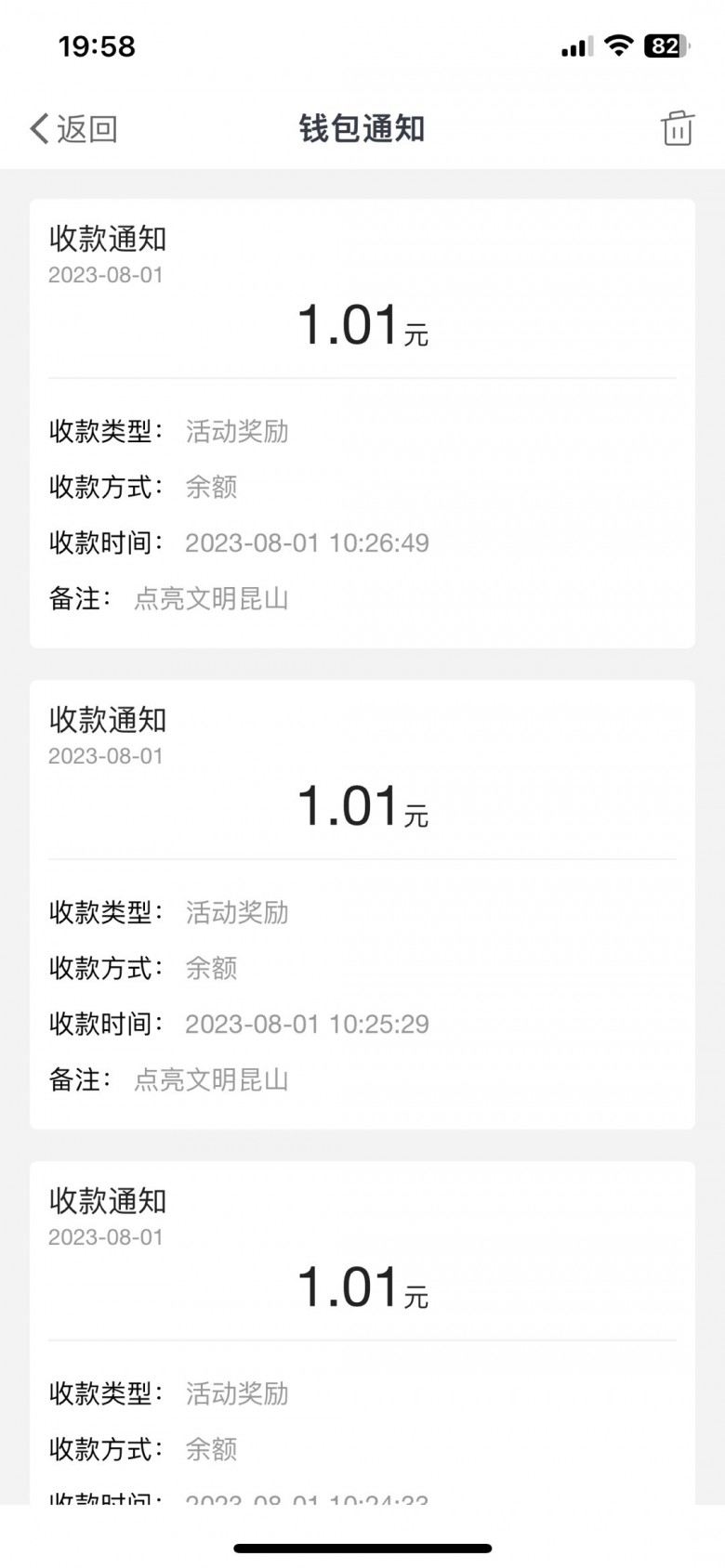Tap the trash icon to clear notifications
Viewport: 725px width, 1568px height.
677,128
